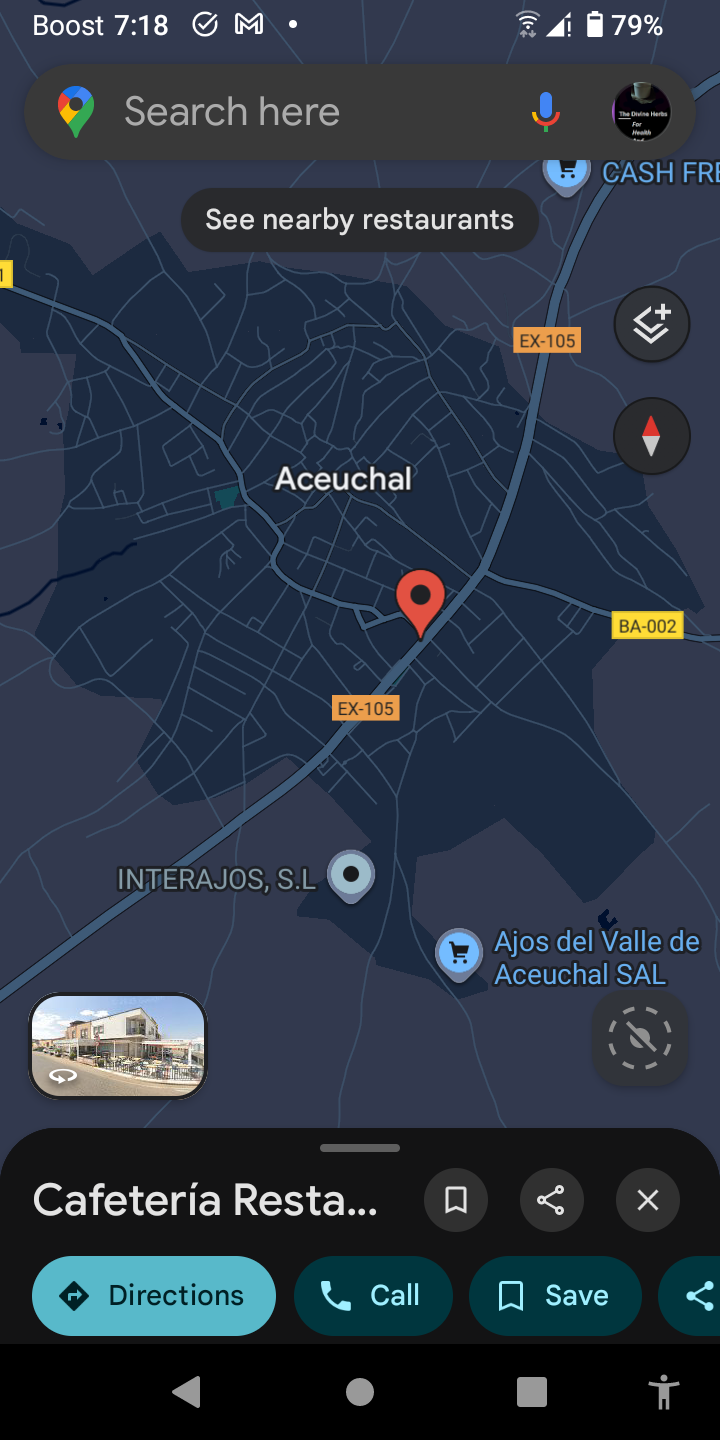Share the place from the header icon

[x=552, y=1200]
